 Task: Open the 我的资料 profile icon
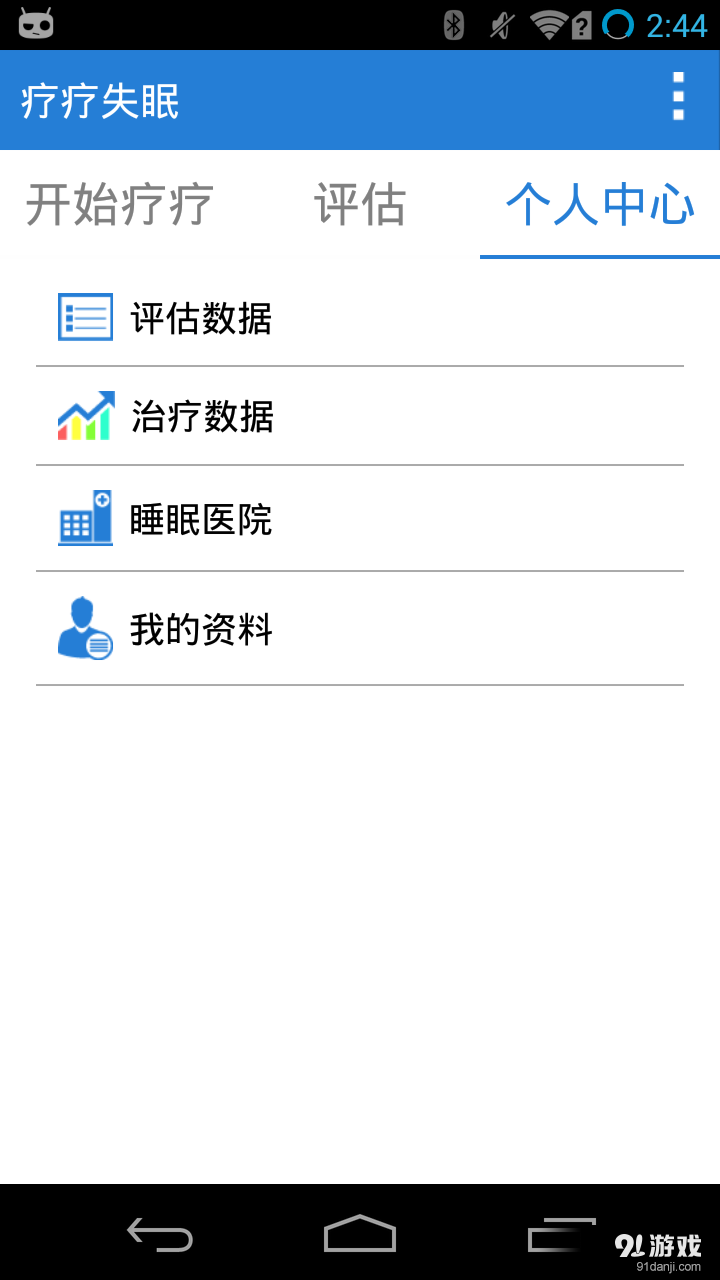coord(84,628)
